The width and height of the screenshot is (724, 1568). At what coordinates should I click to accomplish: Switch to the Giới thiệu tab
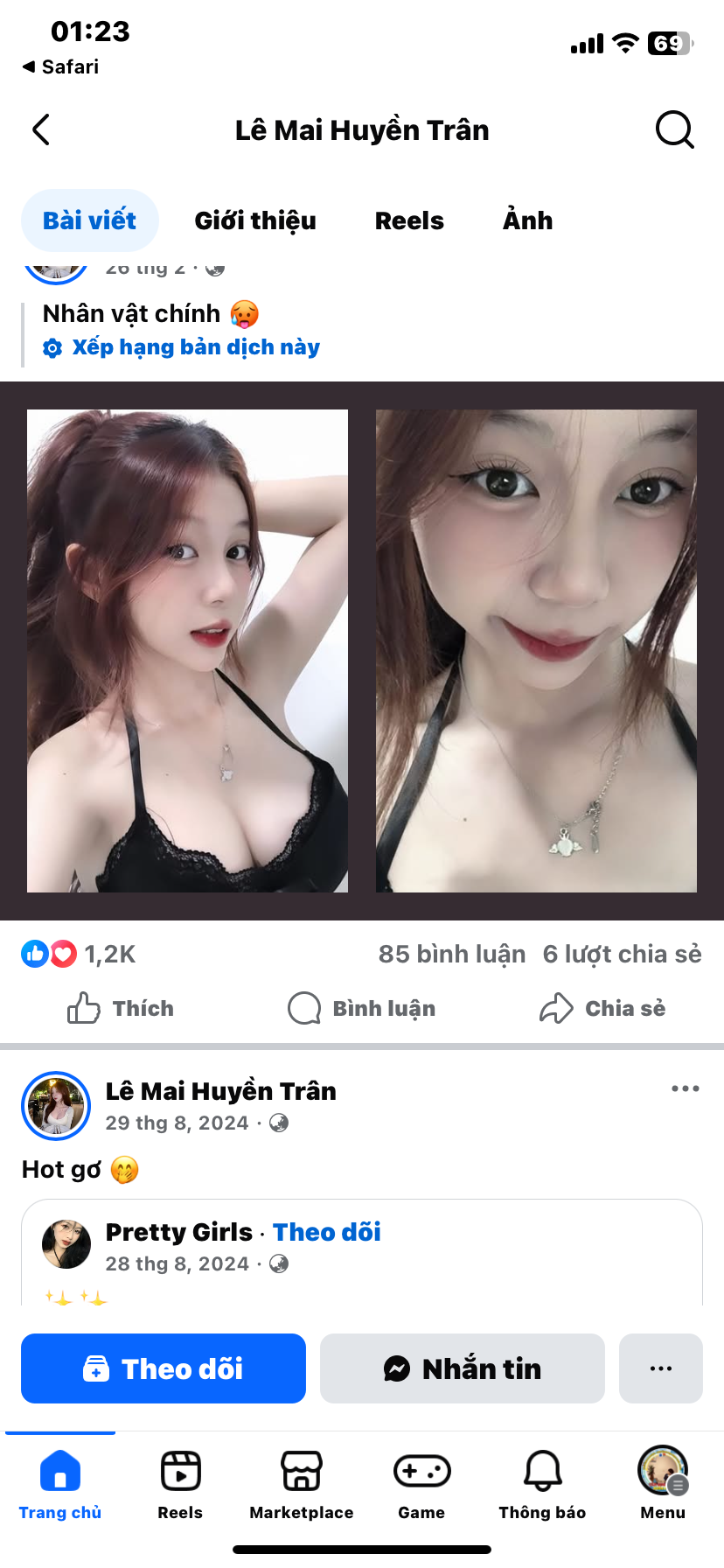pos(255,220)
